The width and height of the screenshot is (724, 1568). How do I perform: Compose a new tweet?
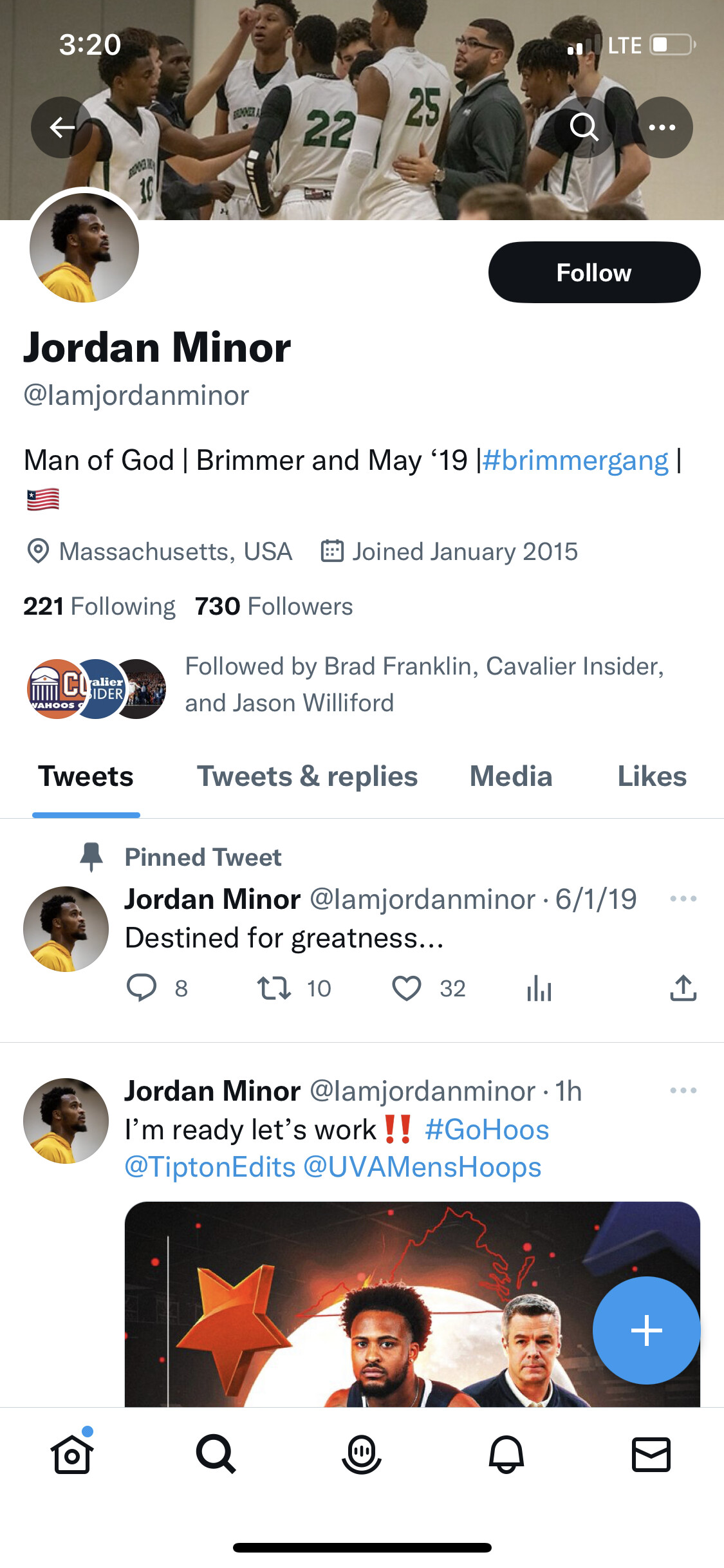tap(646, 1330)
